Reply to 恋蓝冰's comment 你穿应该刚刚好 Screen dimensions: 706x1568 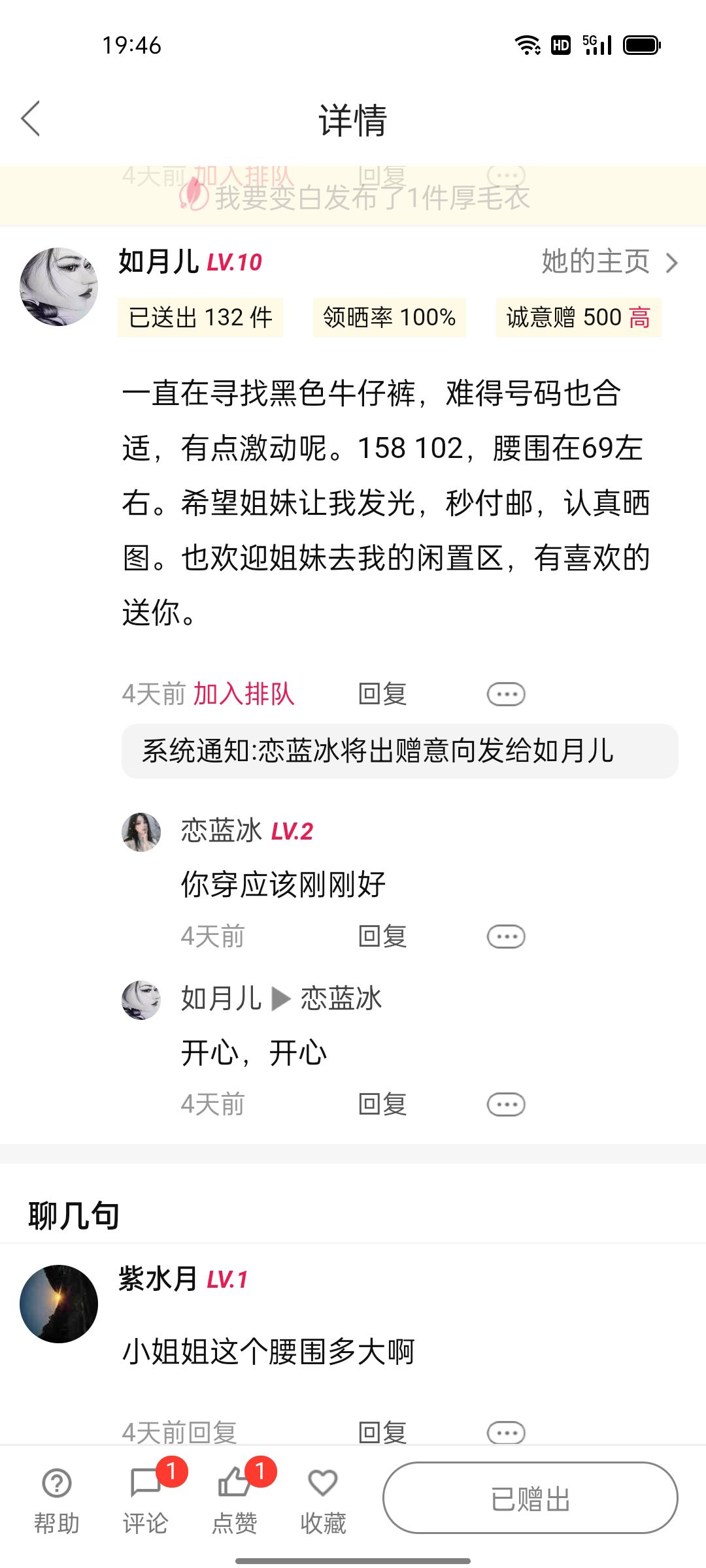click(382, 936)
